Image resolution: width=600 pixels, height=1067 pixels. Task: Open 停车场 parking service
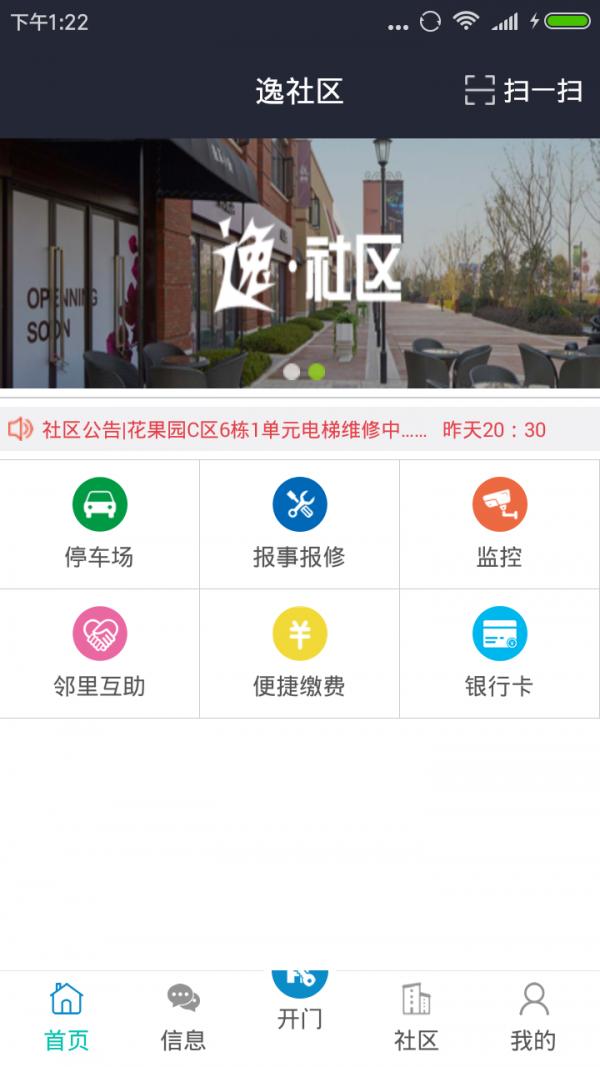99,524
